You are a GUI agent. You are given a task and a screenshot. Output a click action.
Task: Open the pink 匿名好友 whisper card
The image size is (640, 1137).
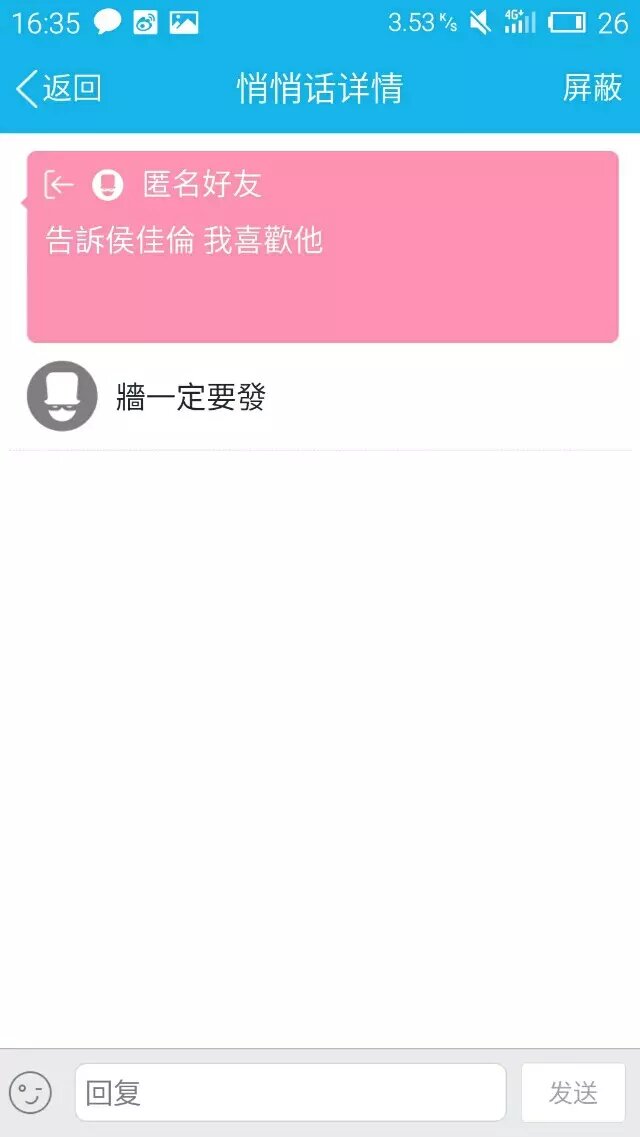322,247
